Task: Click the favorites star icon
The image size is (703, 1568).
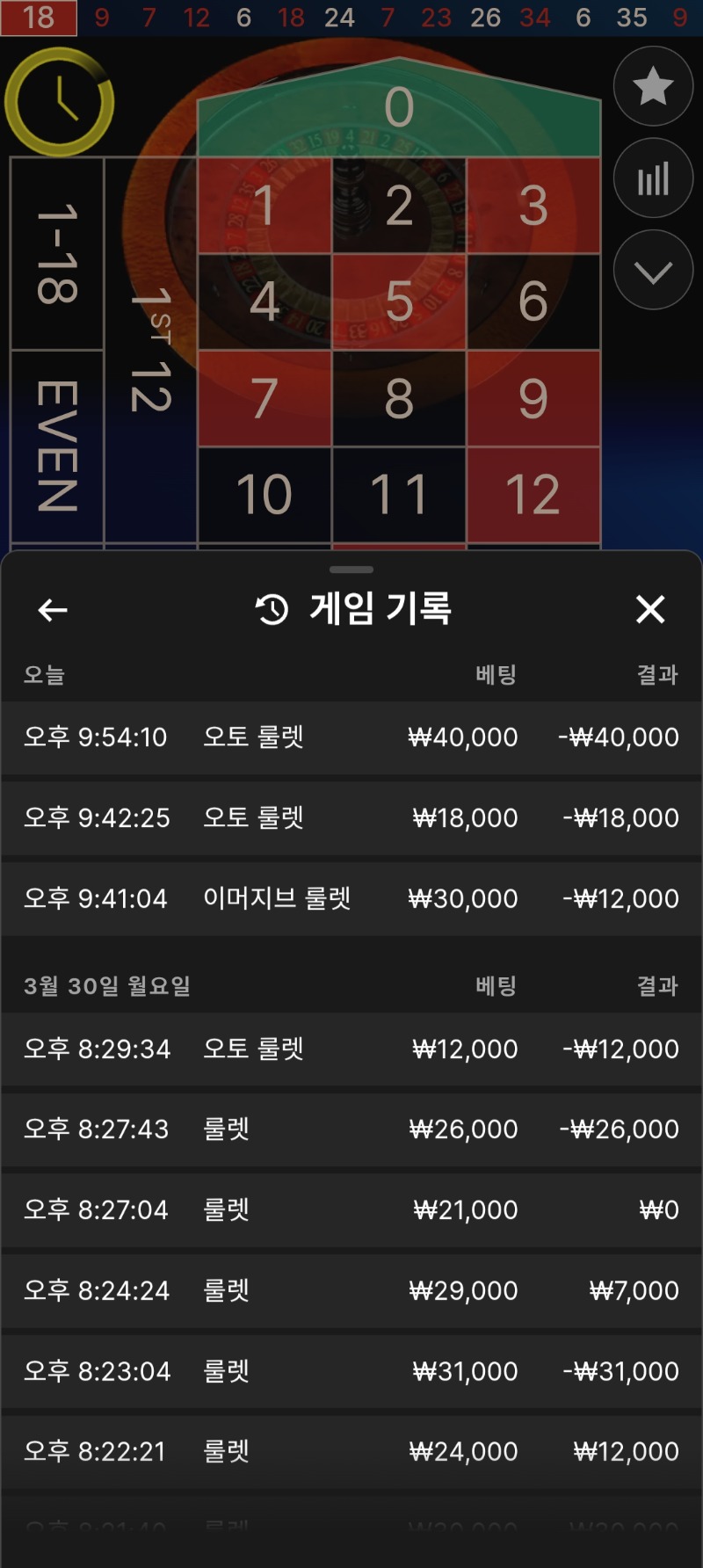Action: pos(653,85)
